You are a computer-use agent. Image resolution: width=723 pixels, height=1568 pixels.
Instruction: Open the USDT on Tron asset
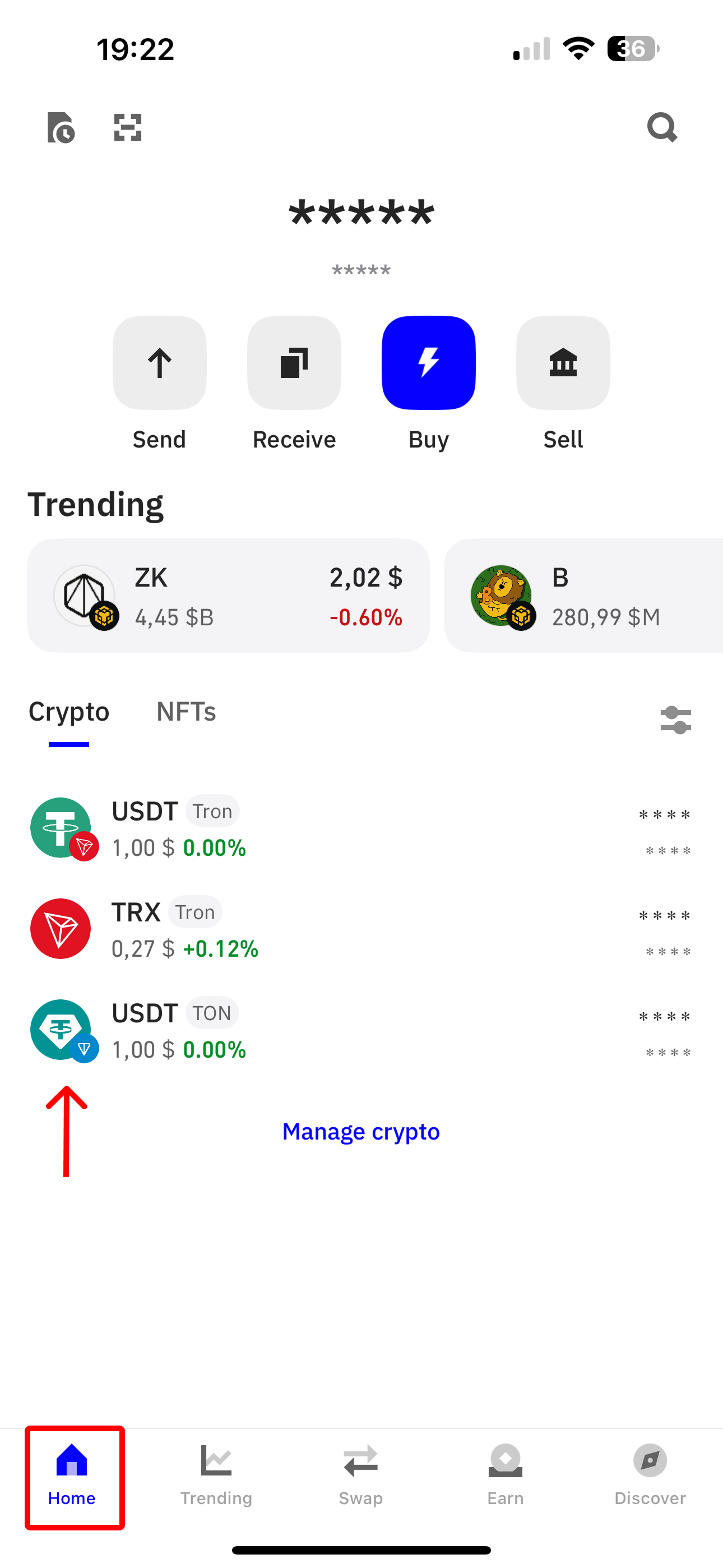361,828
